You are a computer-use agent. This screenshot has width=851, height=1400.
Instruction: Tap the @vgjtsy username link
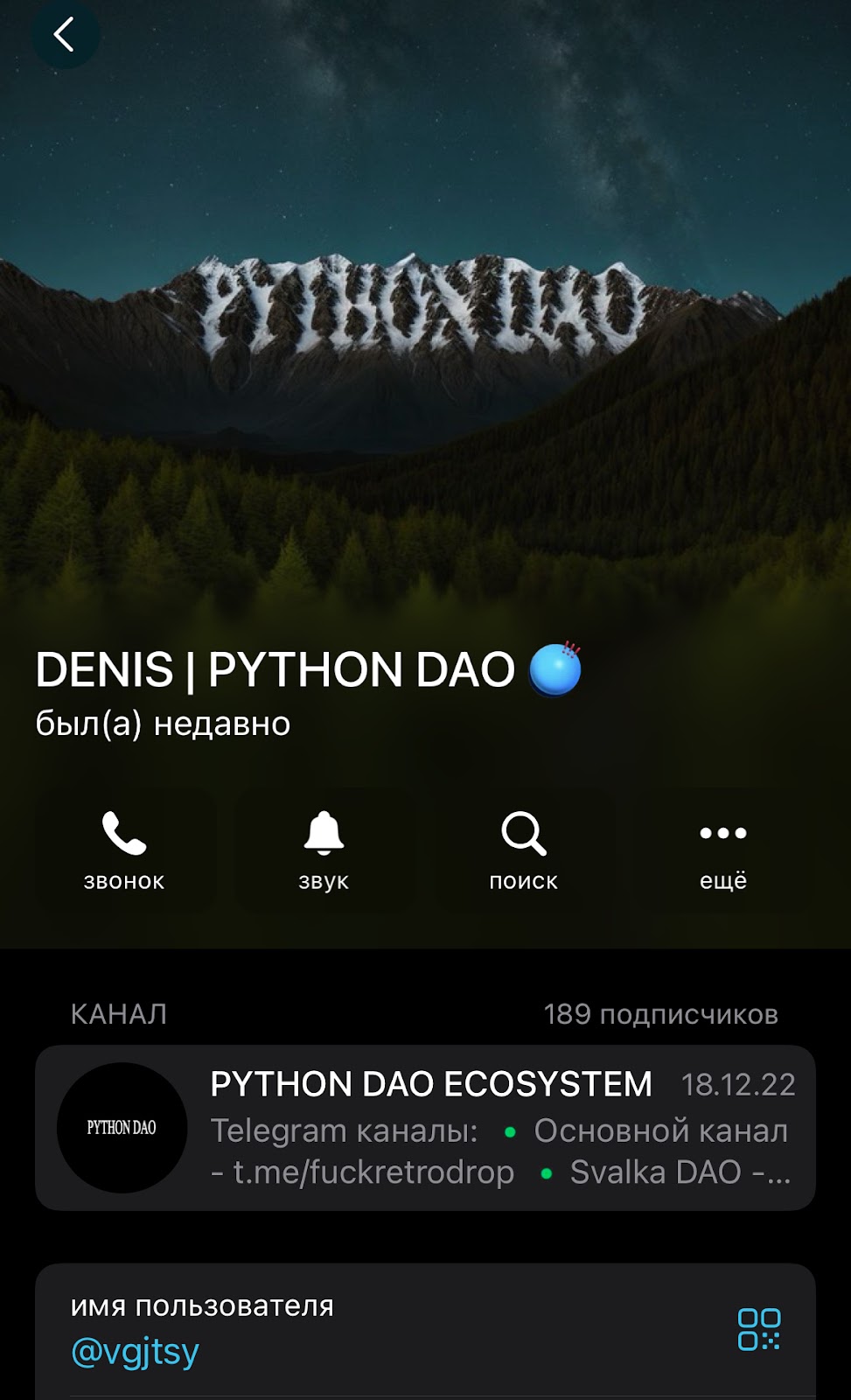[x=135, y=1352]
